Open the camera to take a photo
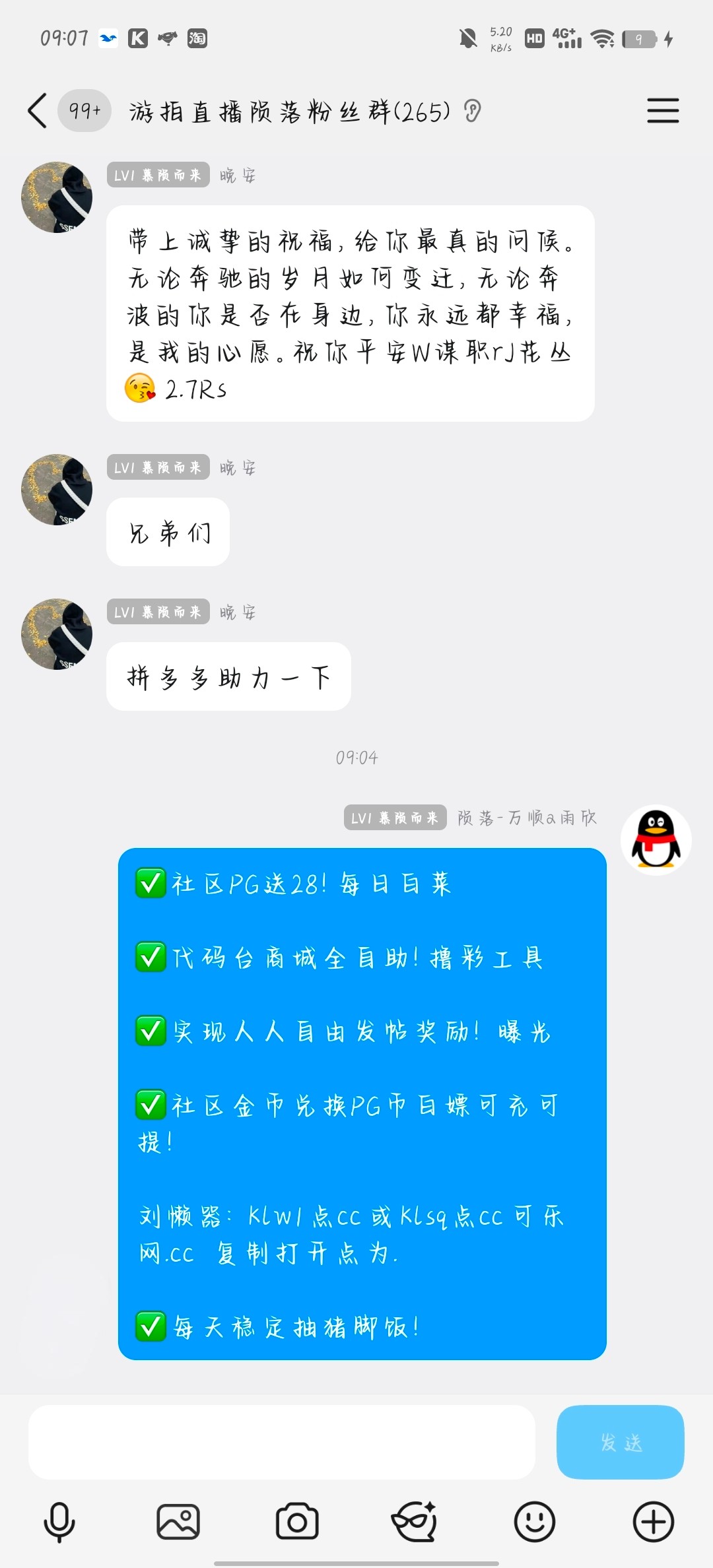 [x=297, y=1522]
